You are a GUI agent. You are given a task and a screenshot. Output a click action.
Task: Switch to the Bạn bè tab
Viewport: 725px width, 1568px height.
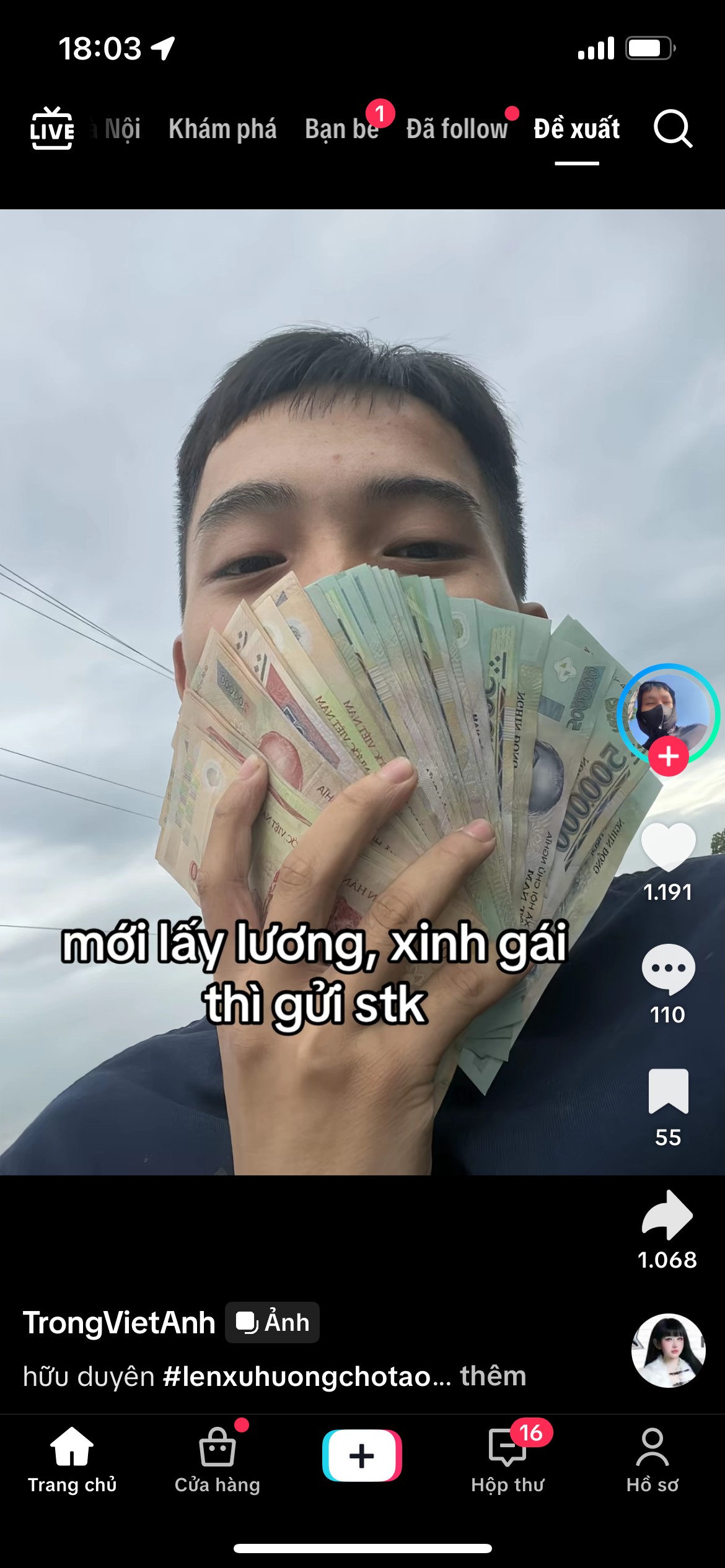(342, 129)
